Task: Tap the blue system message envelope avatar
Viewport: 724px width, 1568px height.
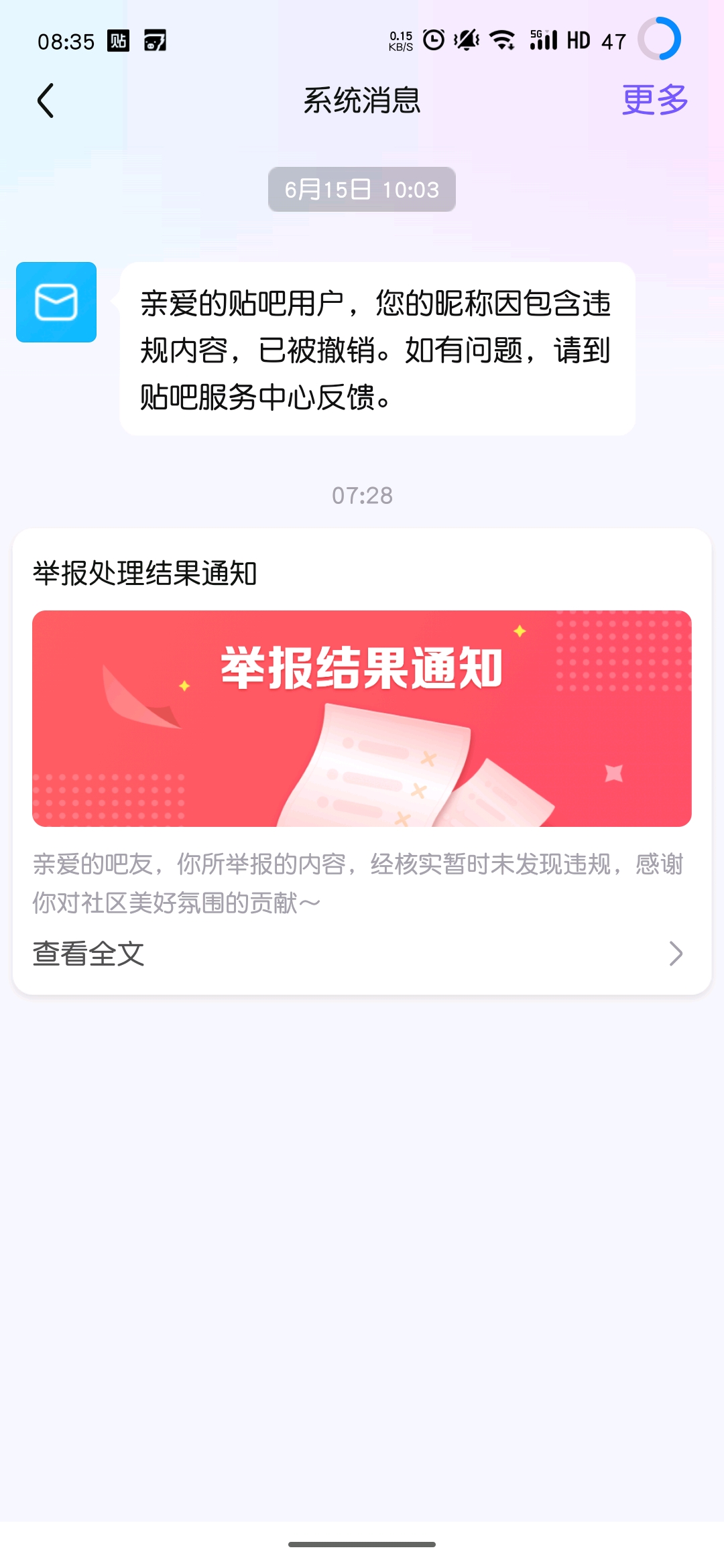Action: click(56, 302)
